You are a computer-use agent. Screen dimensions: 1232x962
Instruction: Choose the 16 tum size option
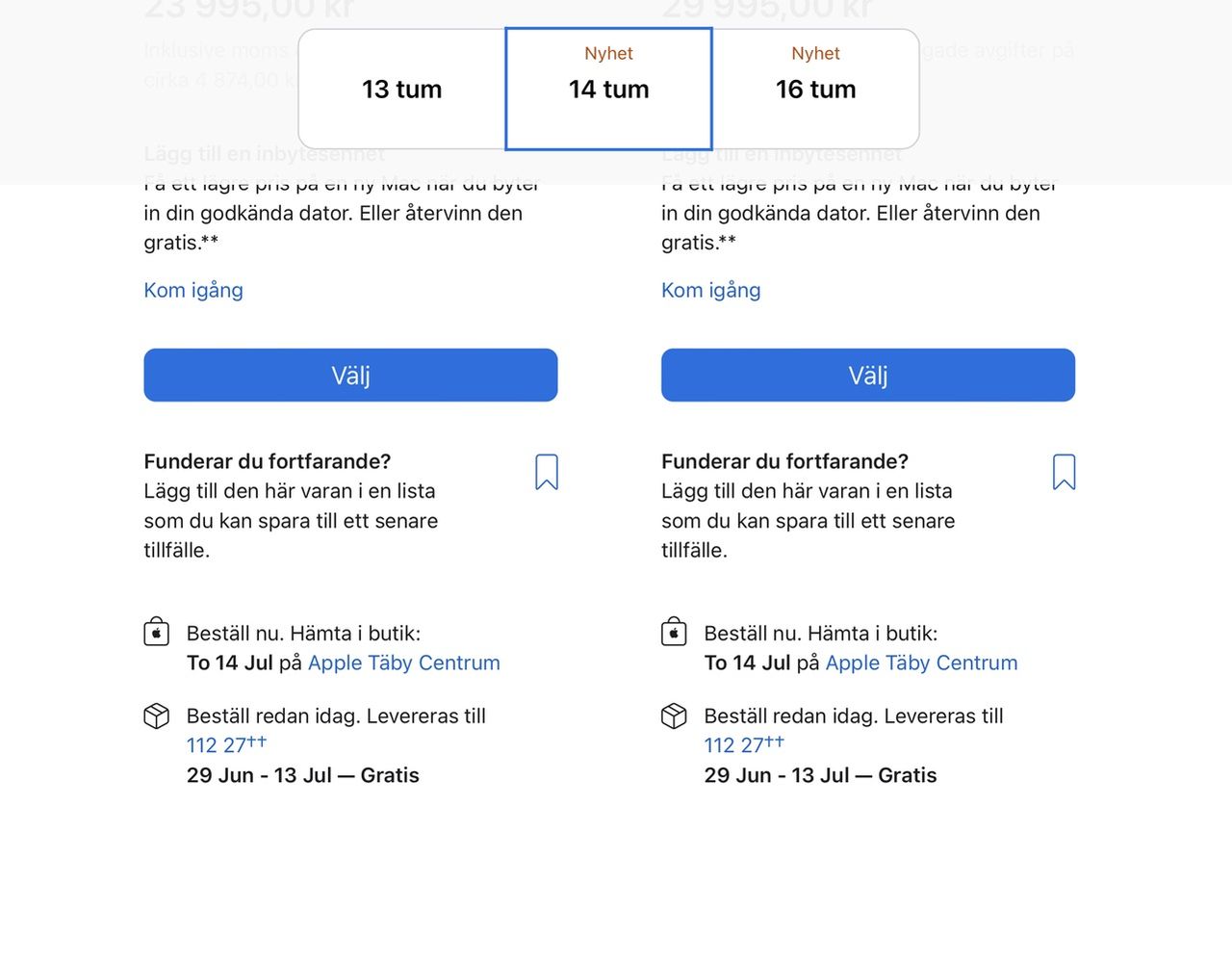pyautogui.click(x=815, y=90)
